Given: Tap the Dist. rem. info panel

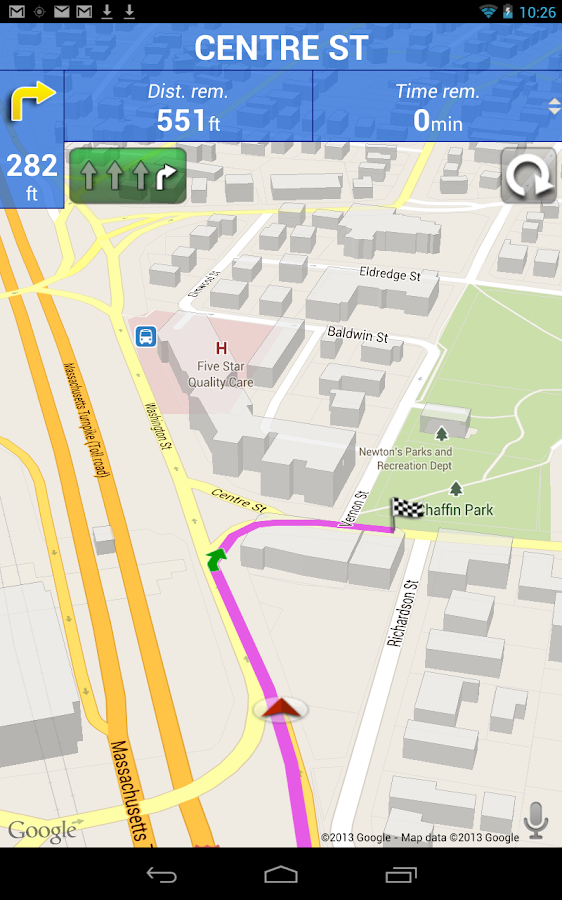Looking at the screenshot, I should pyautogui.click(x=188, y=107).
